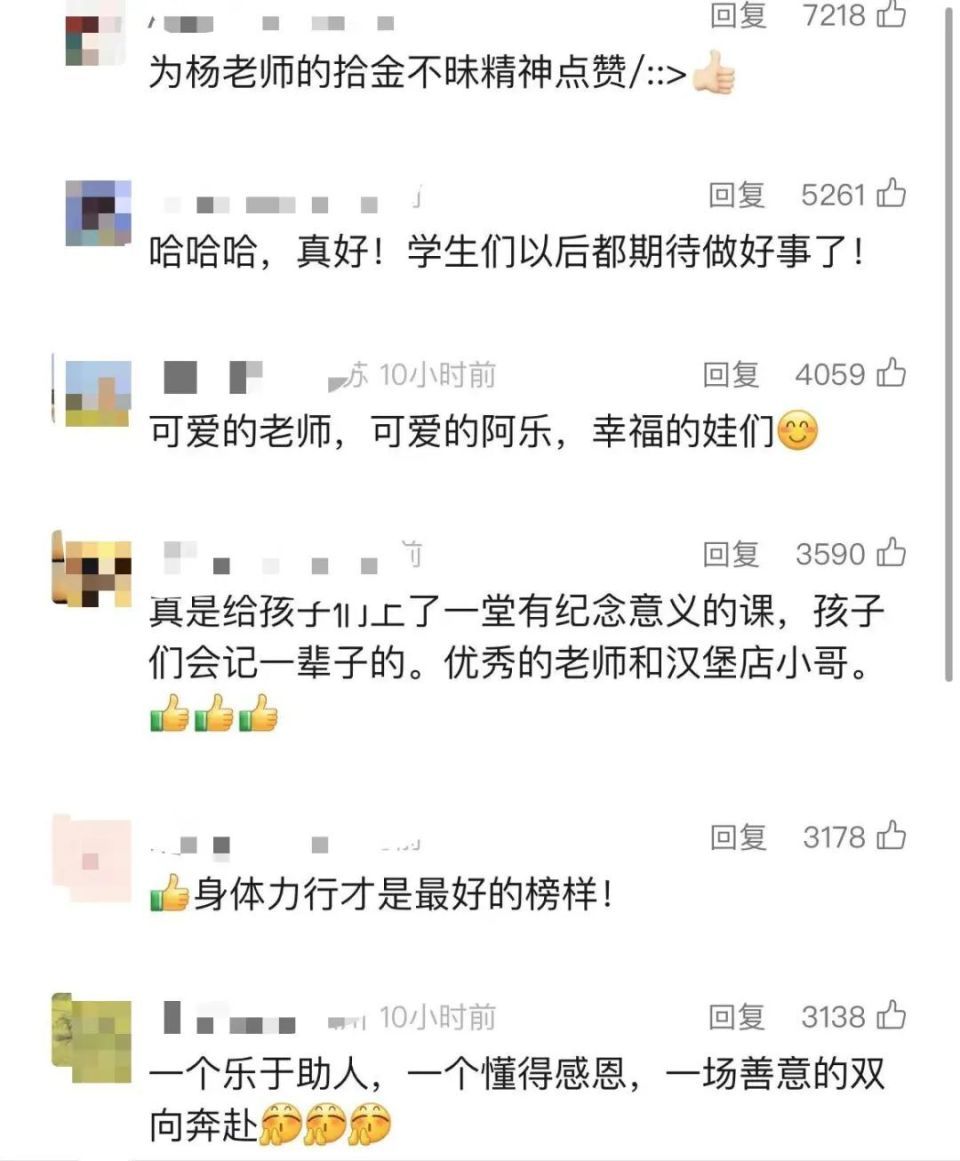Like the 身体力行 comment with 3178 likes

[x=891, y=836]
